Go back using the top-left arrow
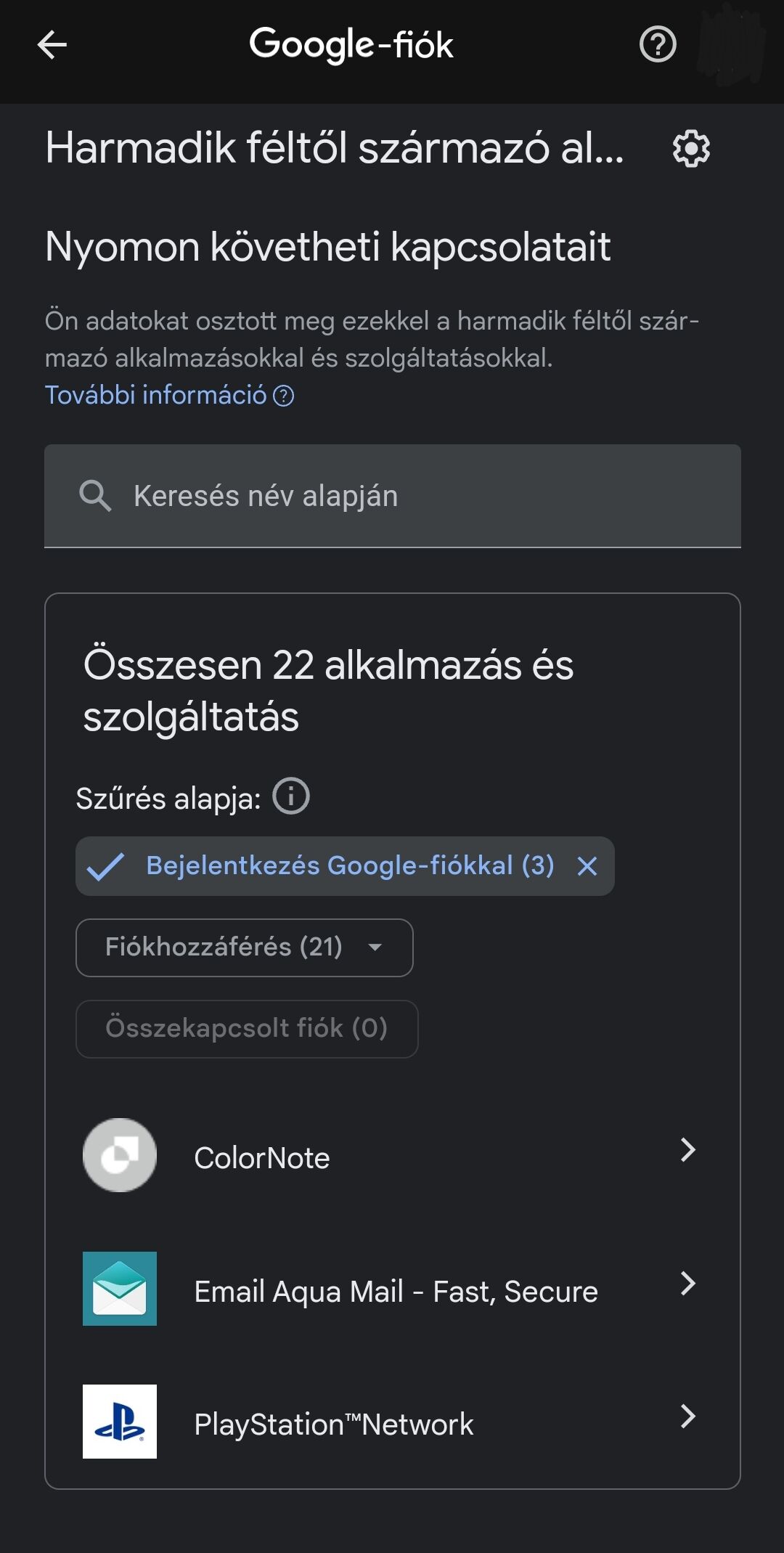Viewport: 784px width, 1553px height. 52,45
